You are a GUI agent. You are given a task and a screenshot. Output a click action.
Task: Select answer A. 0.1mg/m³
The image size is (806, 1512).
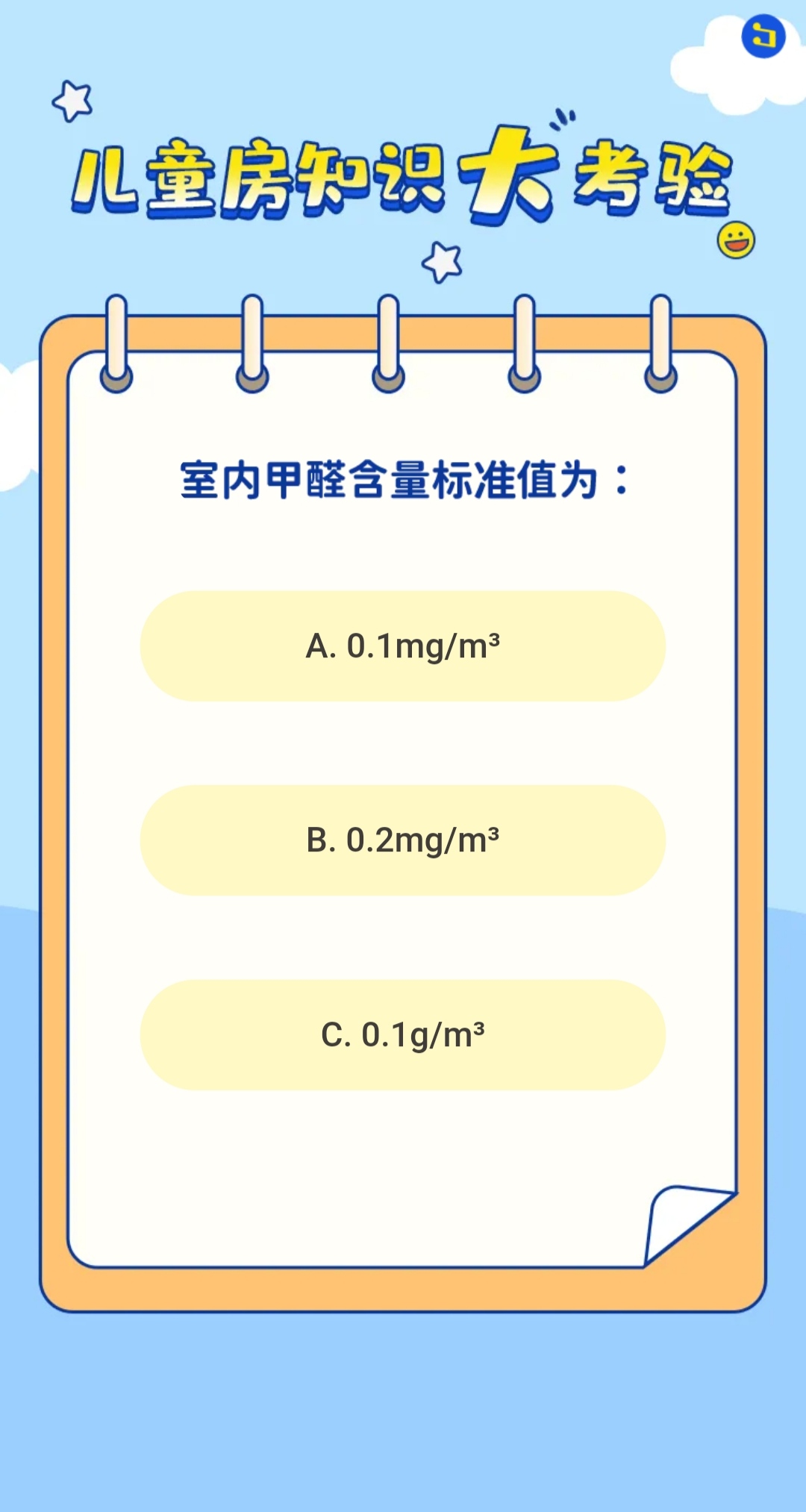(x=403, y=646)
